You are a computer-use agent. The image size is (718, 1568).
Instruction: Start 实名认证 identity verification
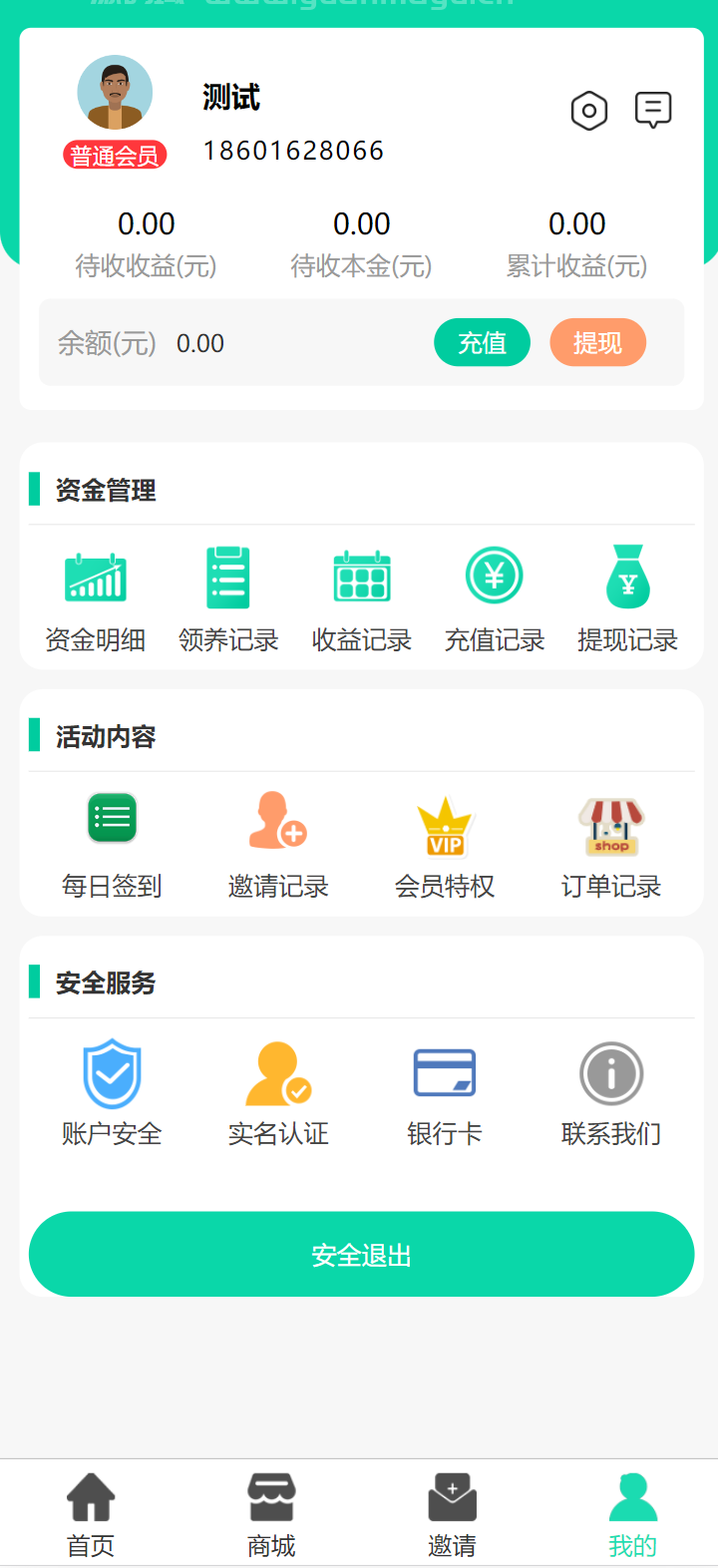pyautogui.click(x=277, y=1089)
